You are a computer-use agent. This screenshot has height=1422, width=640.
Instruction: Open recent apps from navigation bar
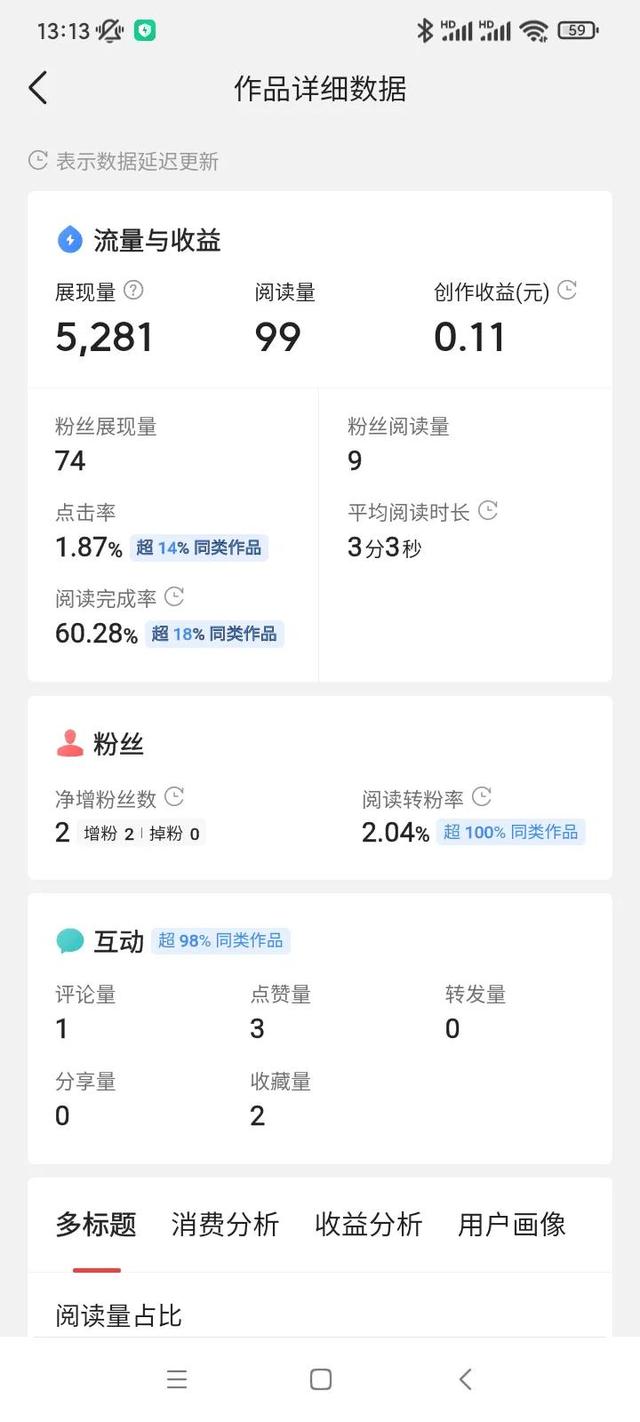(177, 1380)
